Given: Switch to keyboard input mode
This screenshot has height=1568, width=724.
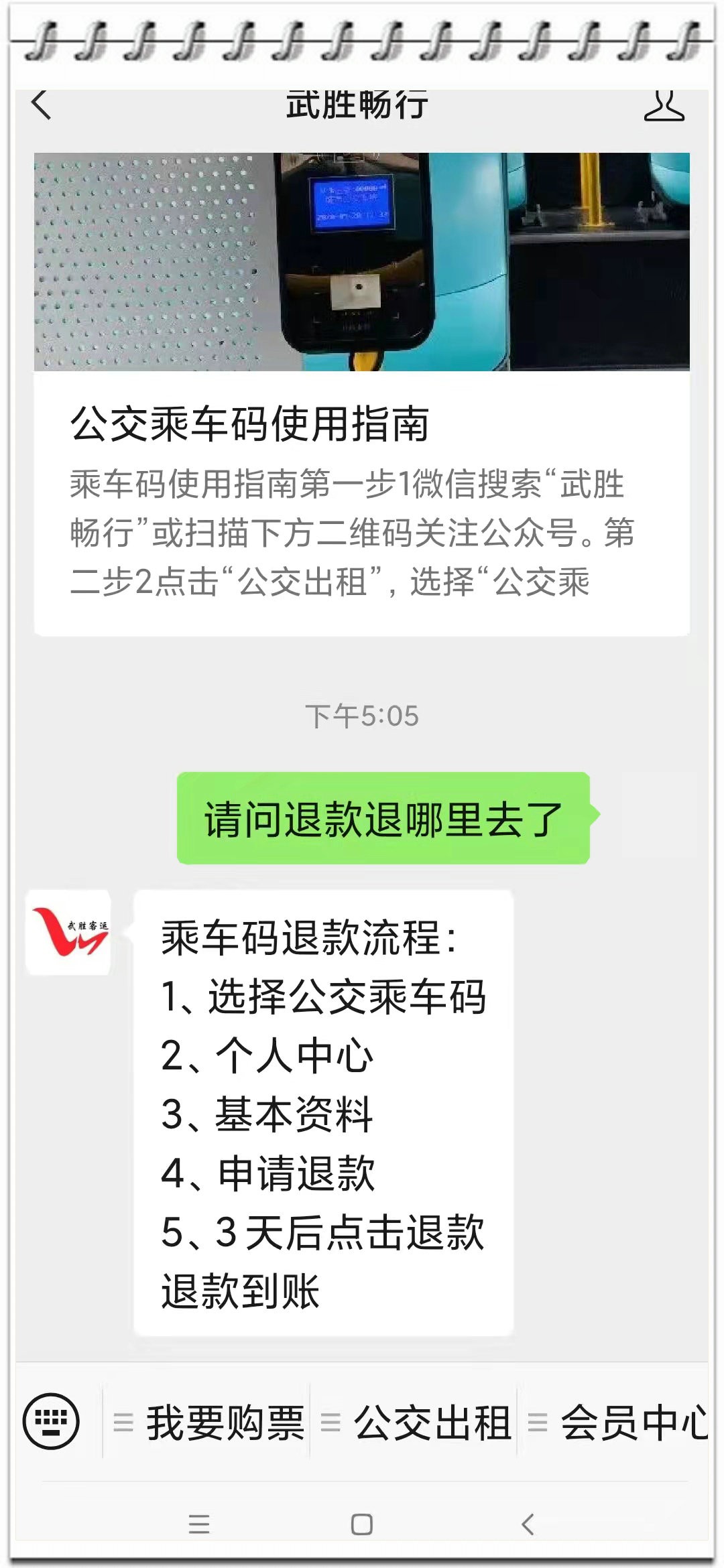Looking at the screenshot, I should [x=51, y=1421].
